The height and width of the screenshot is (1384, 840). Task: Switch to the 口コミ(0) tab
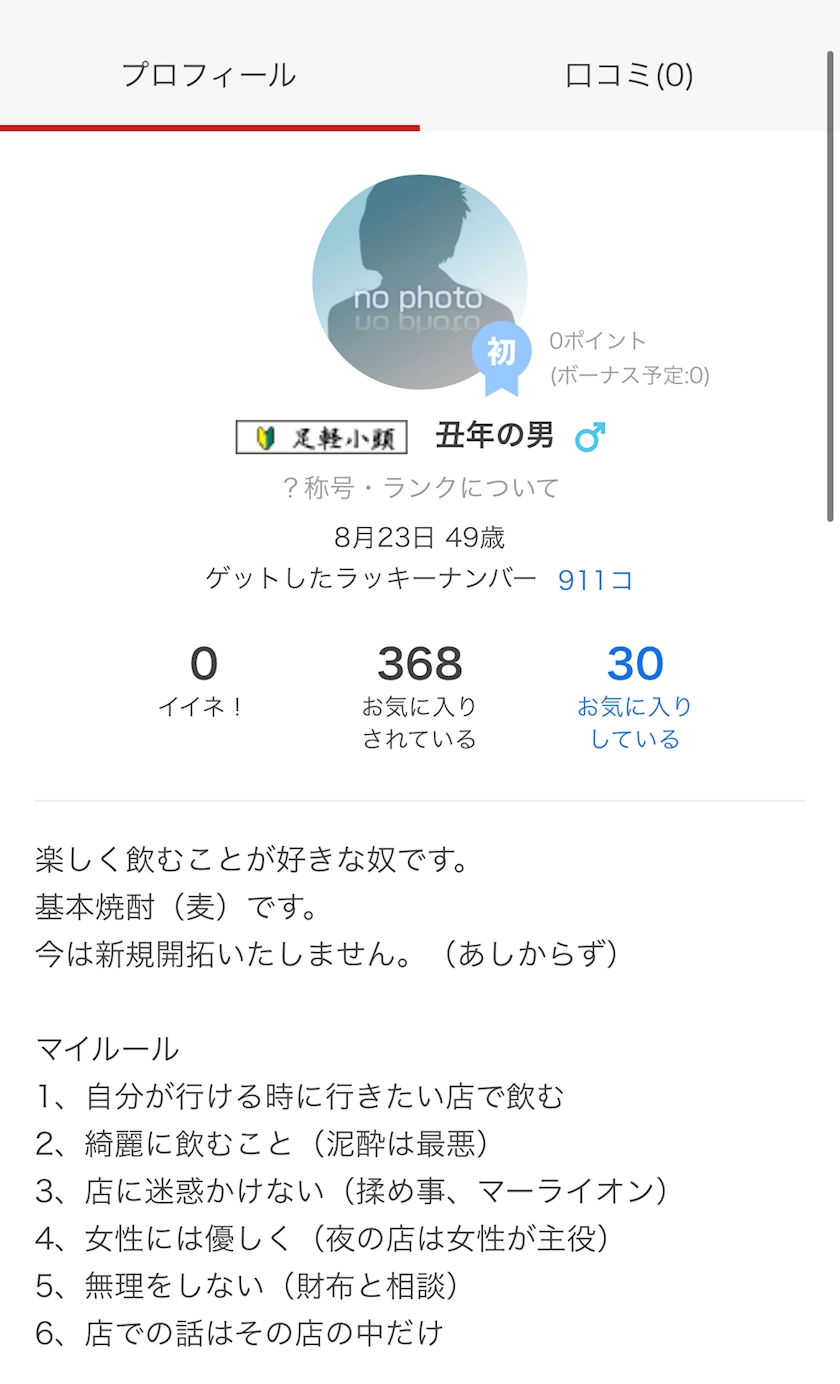(x=629, y=75)
